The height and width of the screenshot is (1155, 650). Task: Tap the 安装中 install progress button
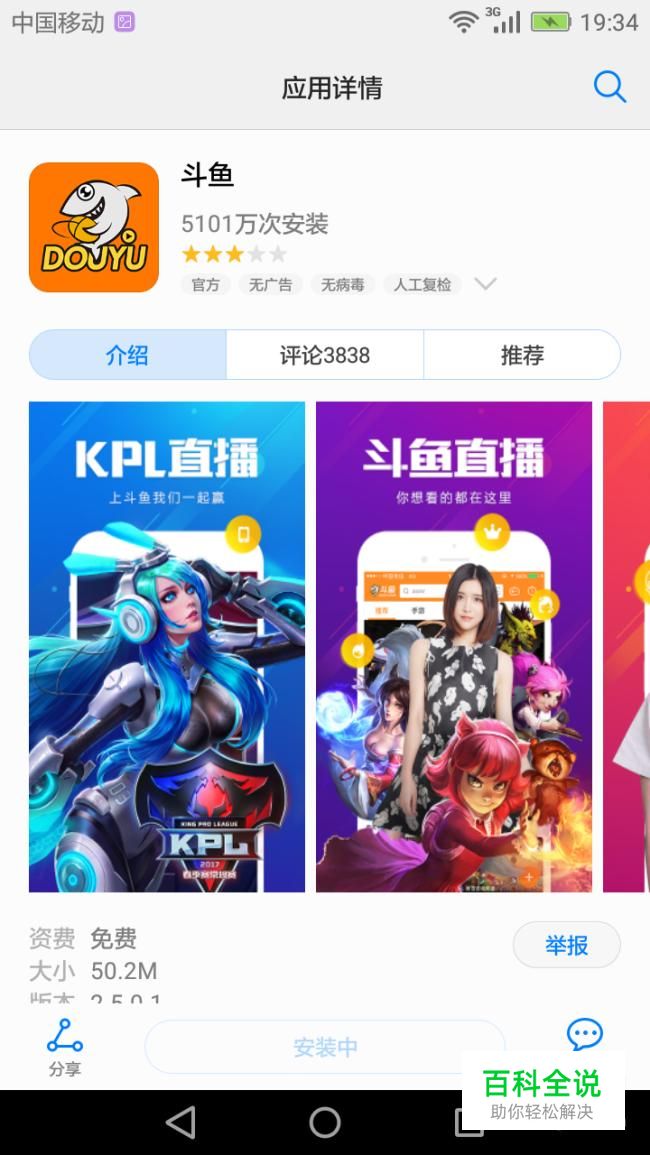[x=325, y=1047]
